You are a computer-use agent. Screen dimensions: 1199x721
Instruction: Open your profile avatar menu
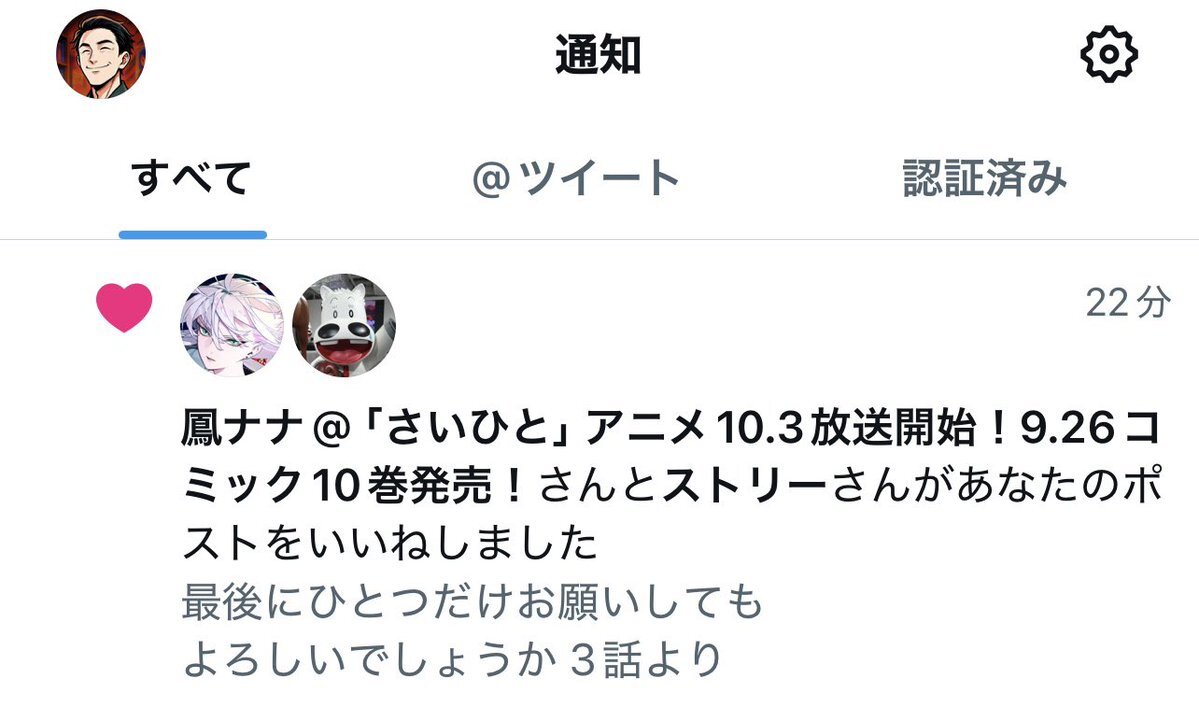(101, 54)
